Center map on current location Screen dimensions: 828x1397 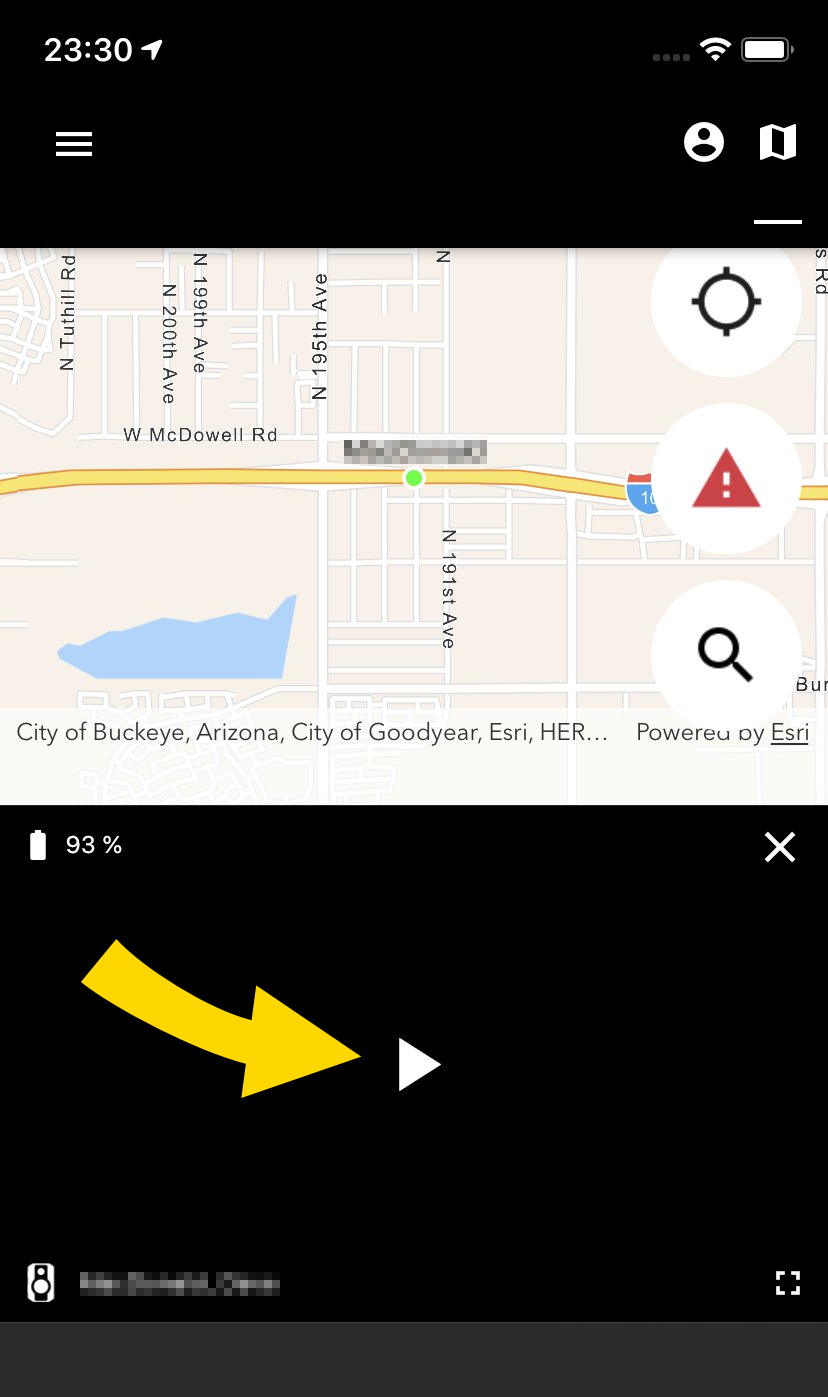click(726, 300)
